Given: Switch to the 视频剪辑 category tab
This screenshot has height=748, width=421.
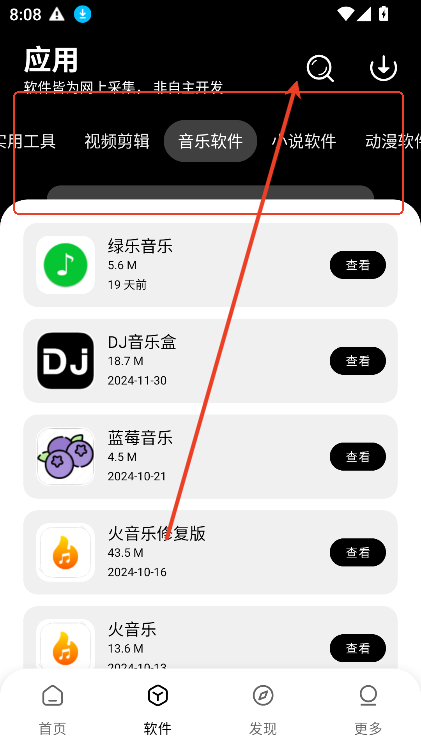Looking at the screenshot, I should [x=117, y=141].
